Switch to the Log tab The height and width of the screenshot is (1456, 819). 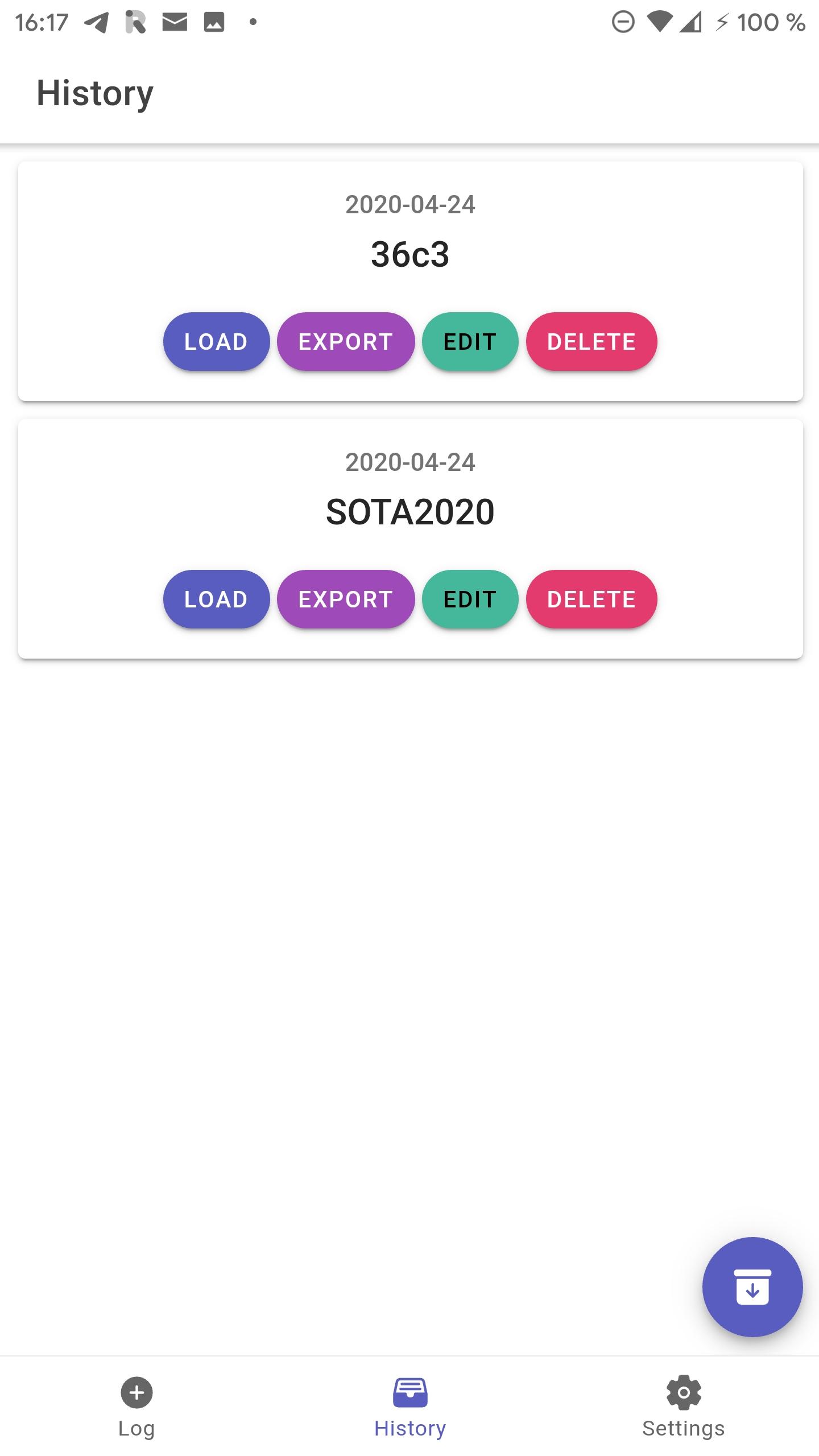point(136,1406)
